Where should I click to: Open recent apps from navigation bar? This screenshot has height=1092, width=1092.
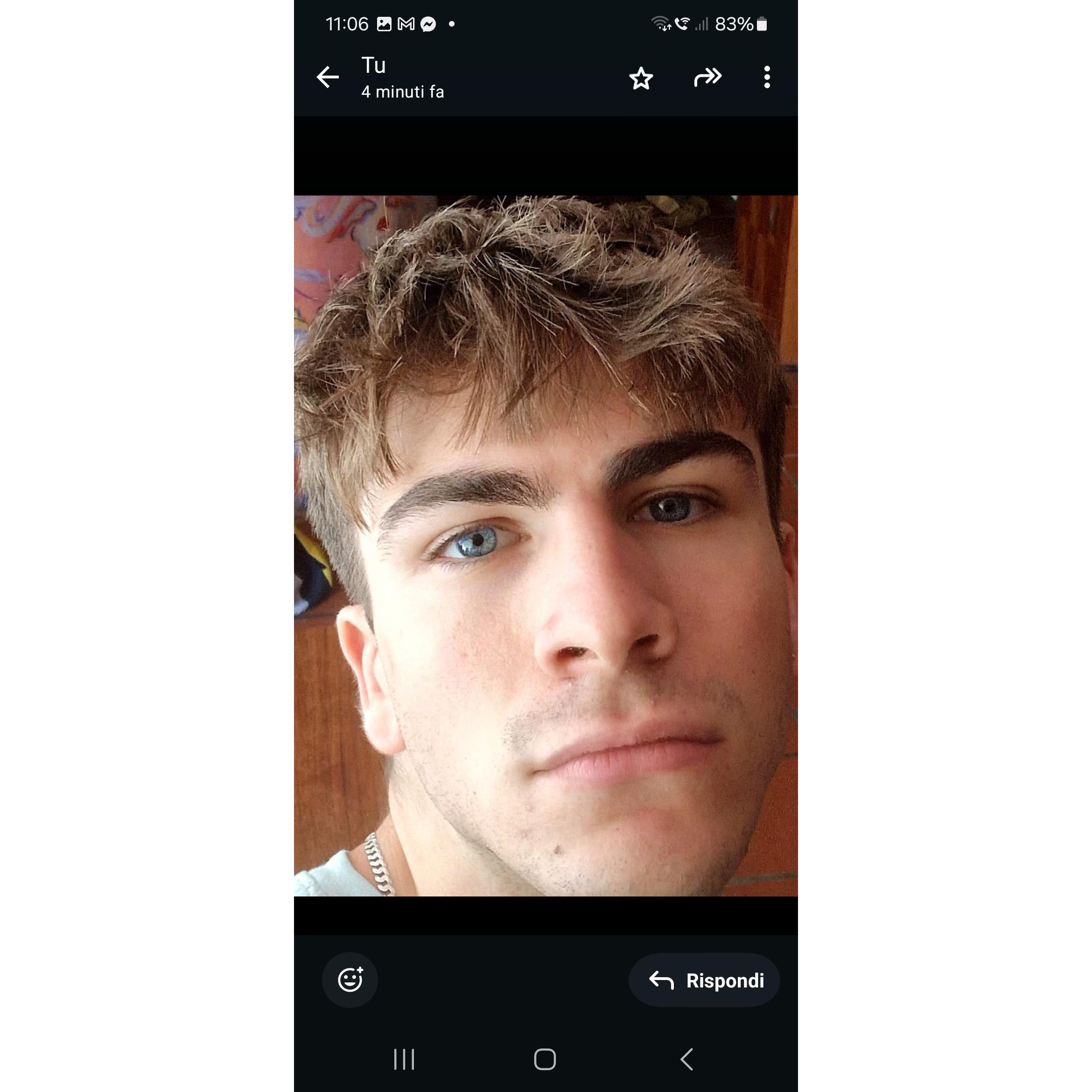coord(404,1059)
